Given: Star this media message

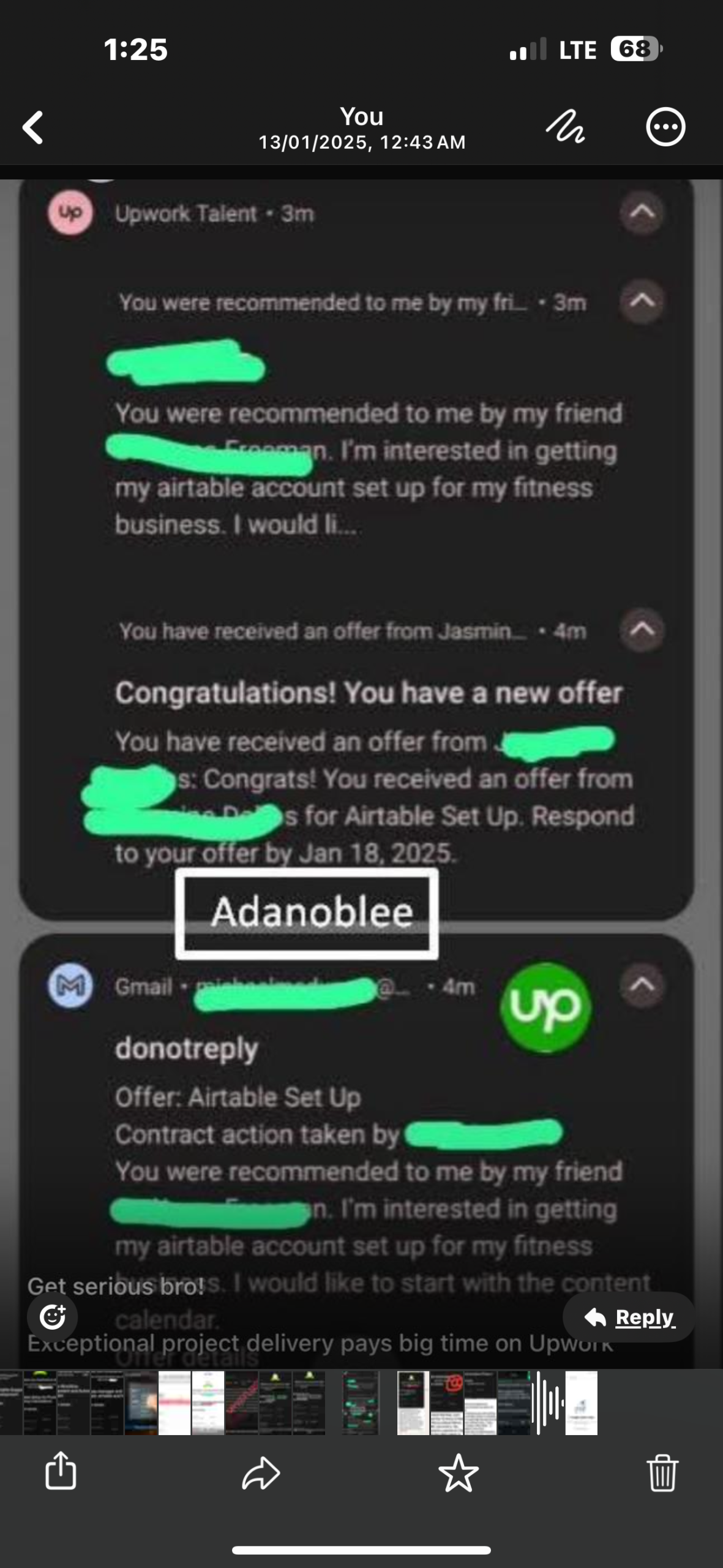Looking at the screenshot, I should pos(458,1472).
